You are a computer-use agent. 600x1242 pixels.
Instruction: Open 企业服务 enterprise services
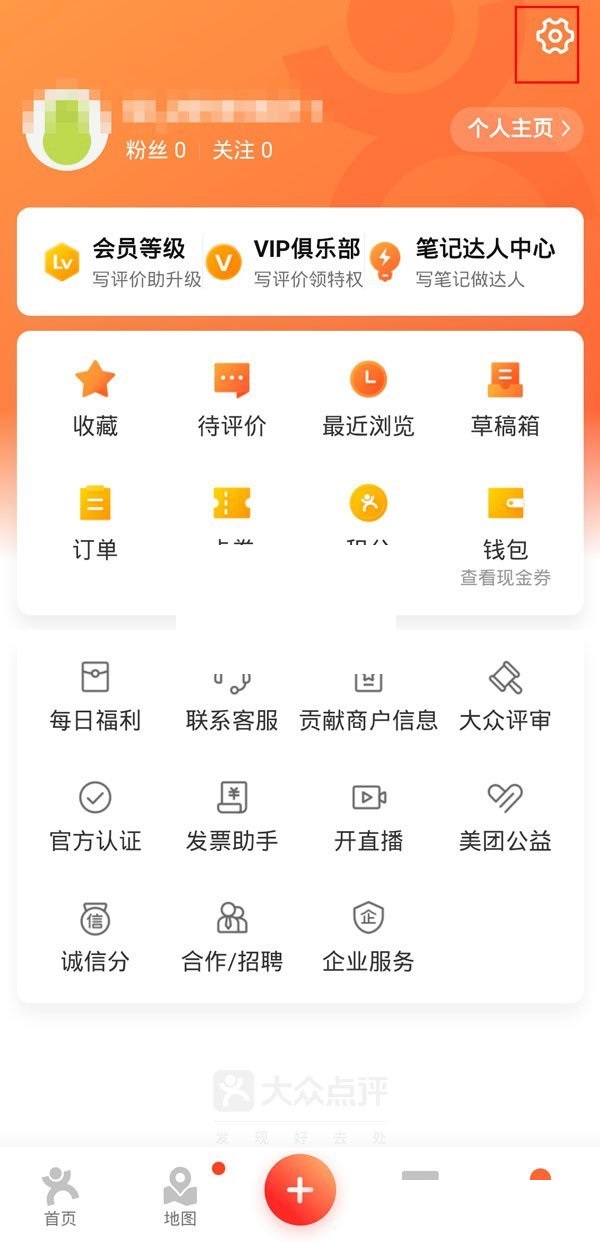(368, 938)
